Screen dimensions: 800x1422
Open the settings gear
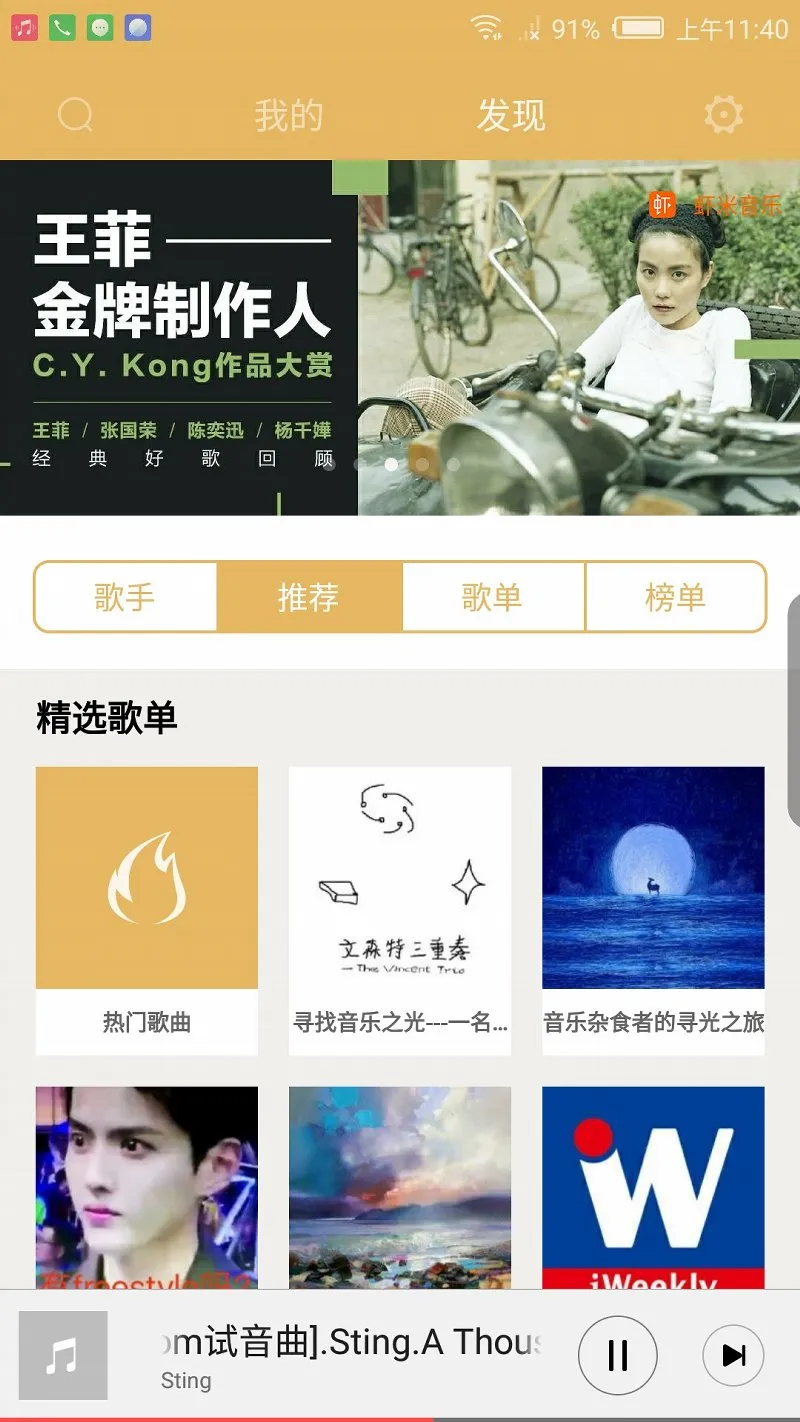(x=723, y=115)
